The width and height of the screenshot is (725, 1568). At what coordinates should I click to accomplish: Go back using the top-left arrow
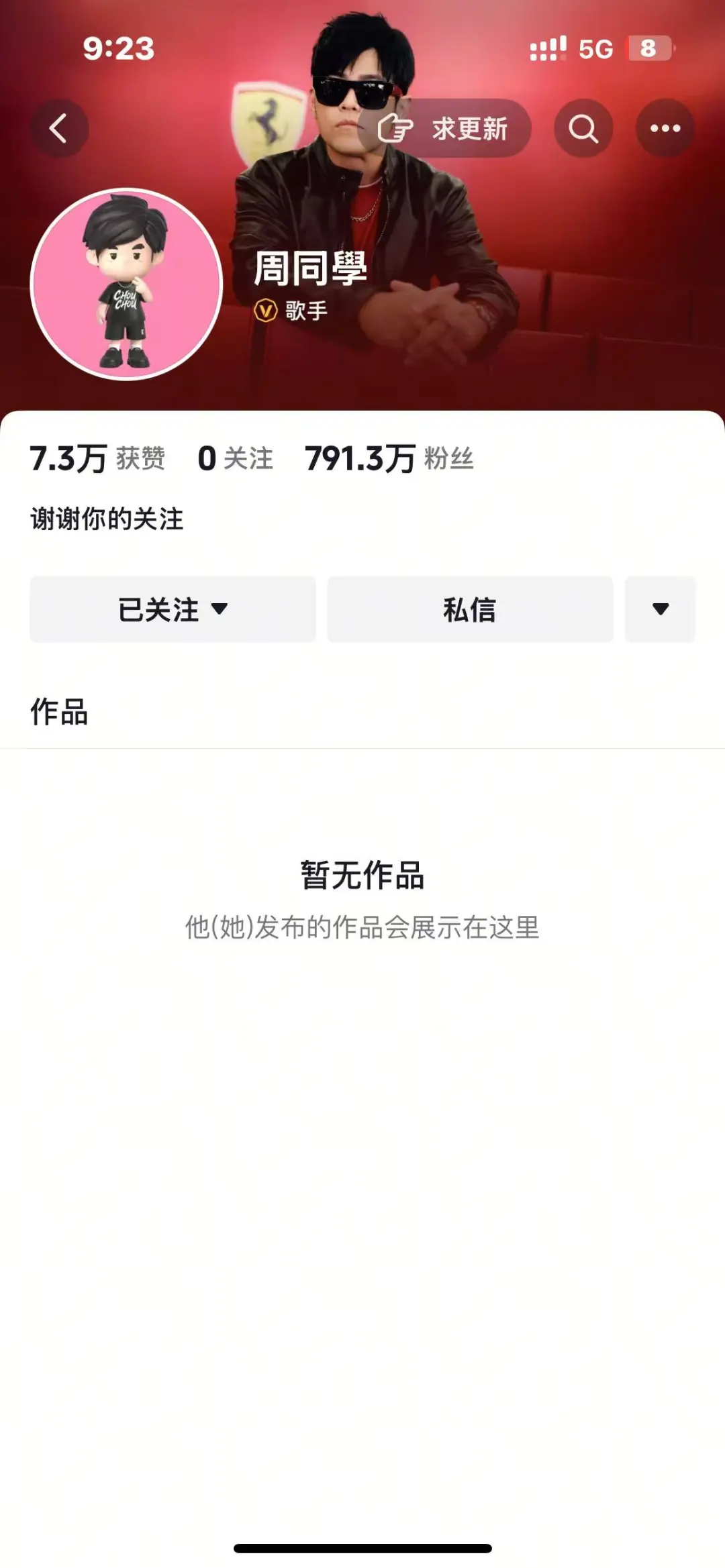pyautogui.click(x=59, y=128)
